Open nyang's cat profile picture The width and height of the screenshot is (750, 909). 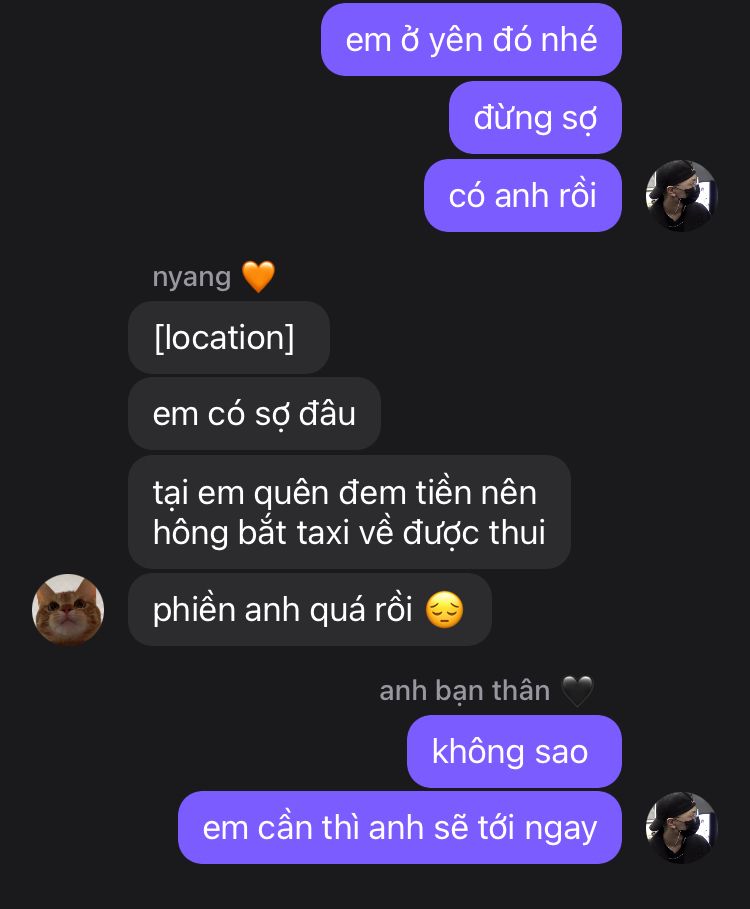click(x=68, y=610)
